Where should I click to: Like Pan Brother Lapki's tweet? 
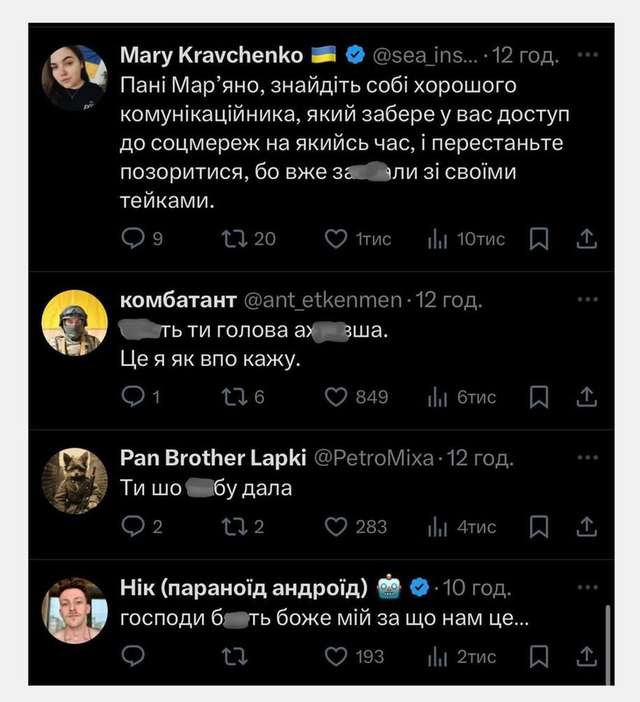click(x=337, y=527)
